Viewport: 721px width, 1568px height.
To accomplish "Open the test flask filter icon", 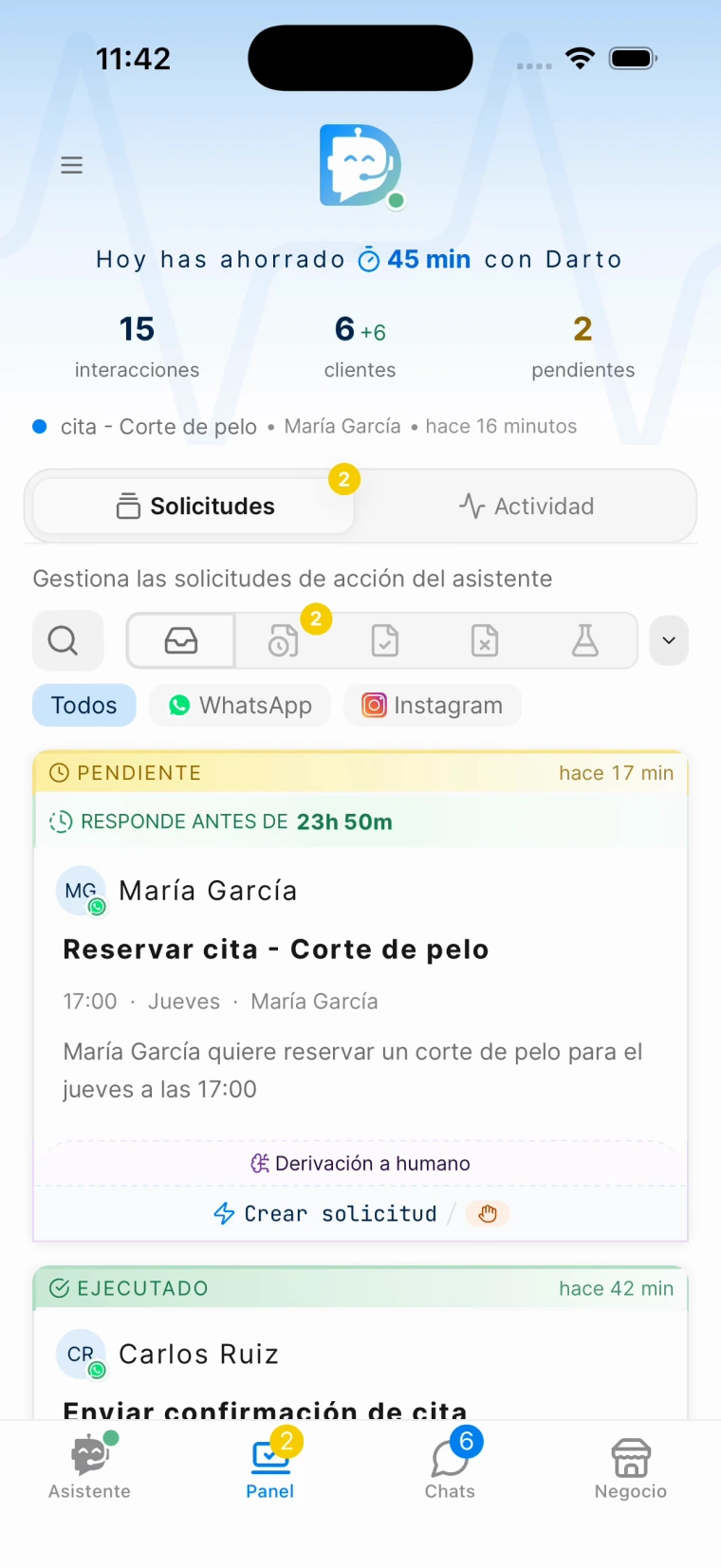I will 584,640.
